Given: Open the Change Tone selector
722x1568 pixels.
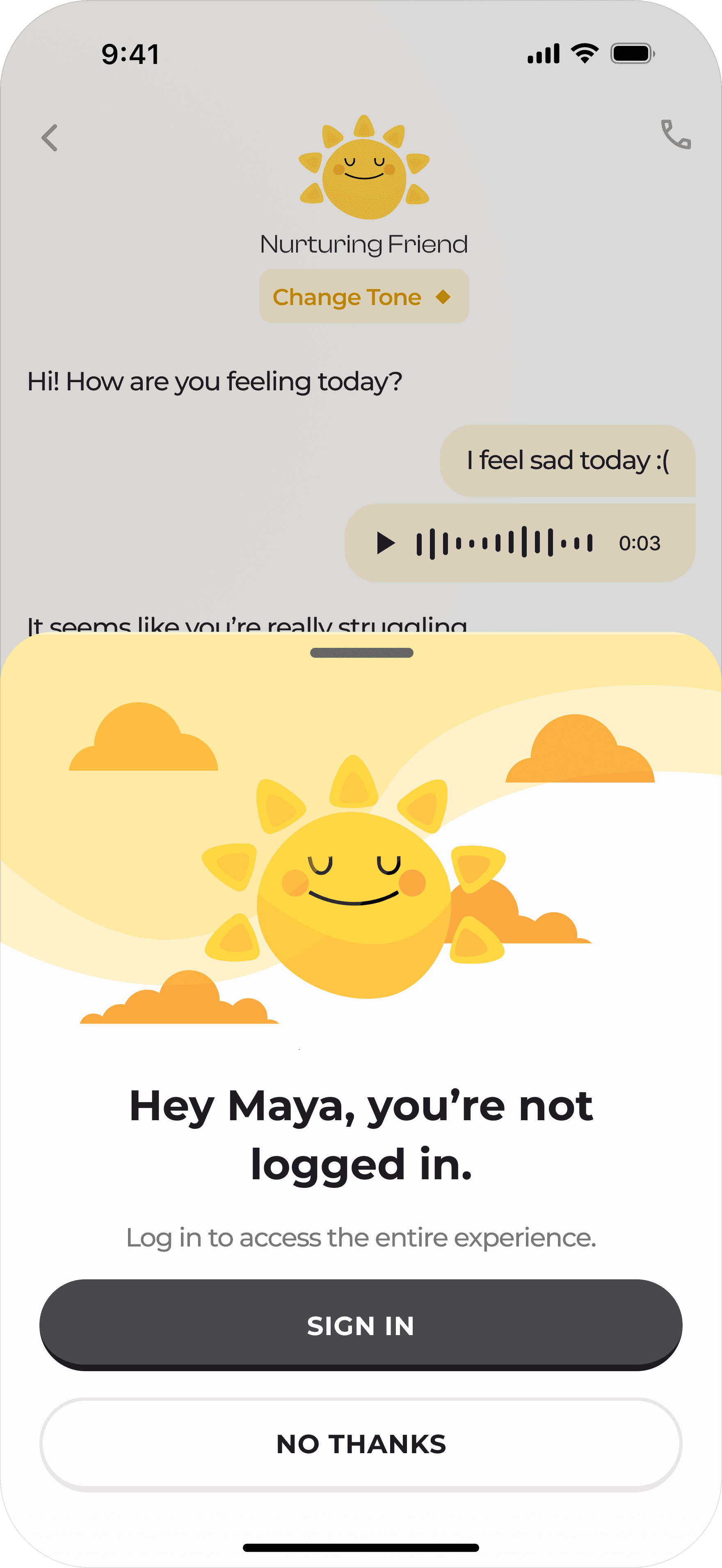Looking at the screenshot, I should pyautogui.click(x=364, y=296).
